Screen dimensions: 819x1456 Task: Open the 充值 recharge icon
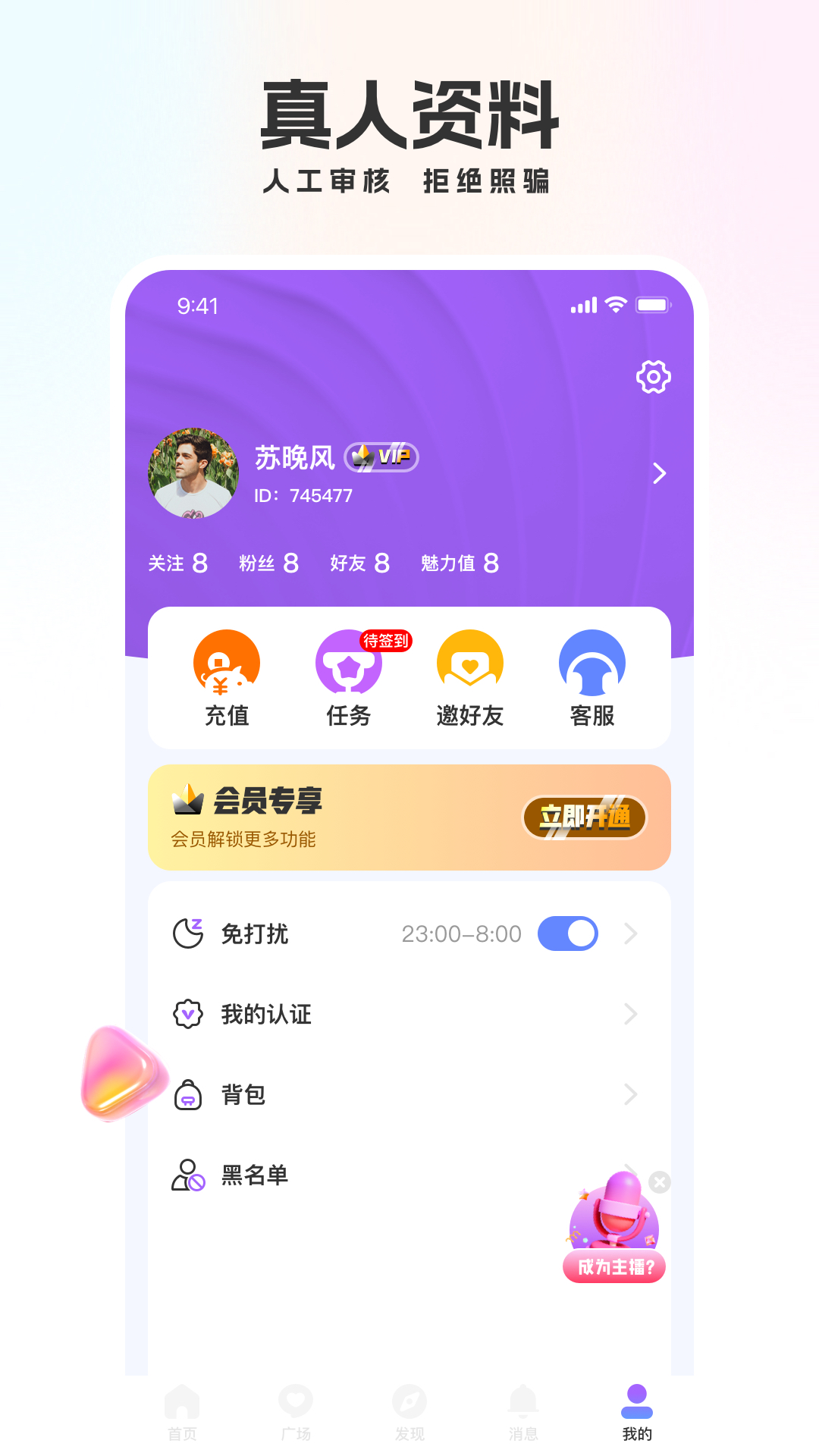(x=227, y=664)
